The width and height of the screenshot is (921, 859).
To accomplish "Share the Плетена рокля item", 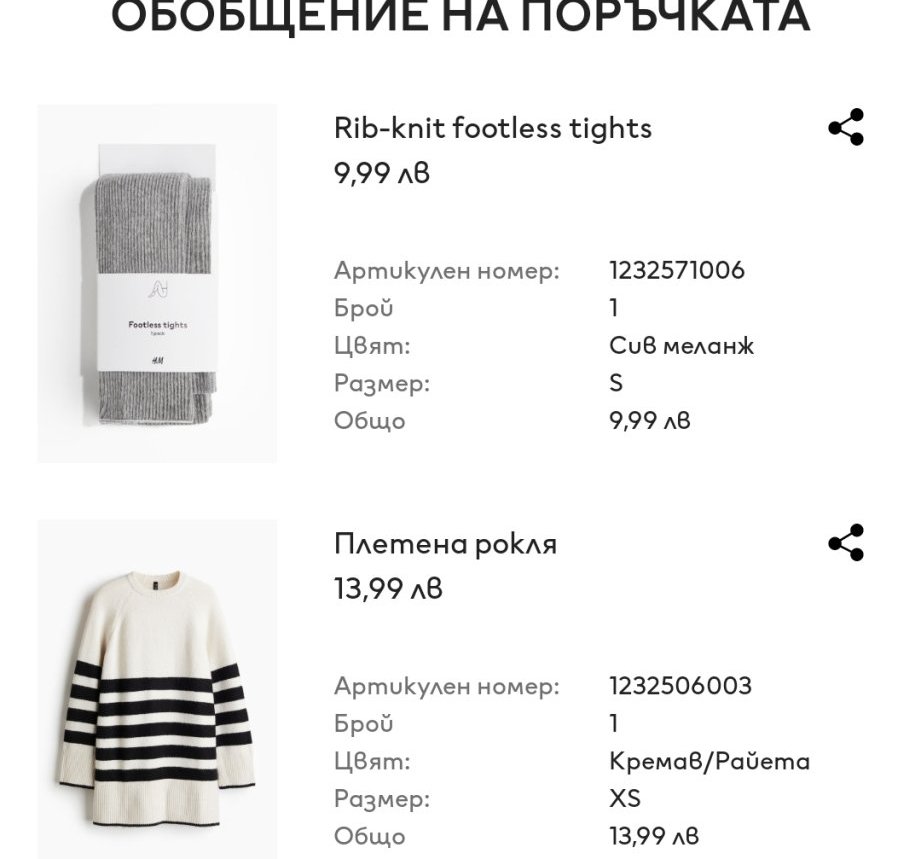I will point(846,542).
